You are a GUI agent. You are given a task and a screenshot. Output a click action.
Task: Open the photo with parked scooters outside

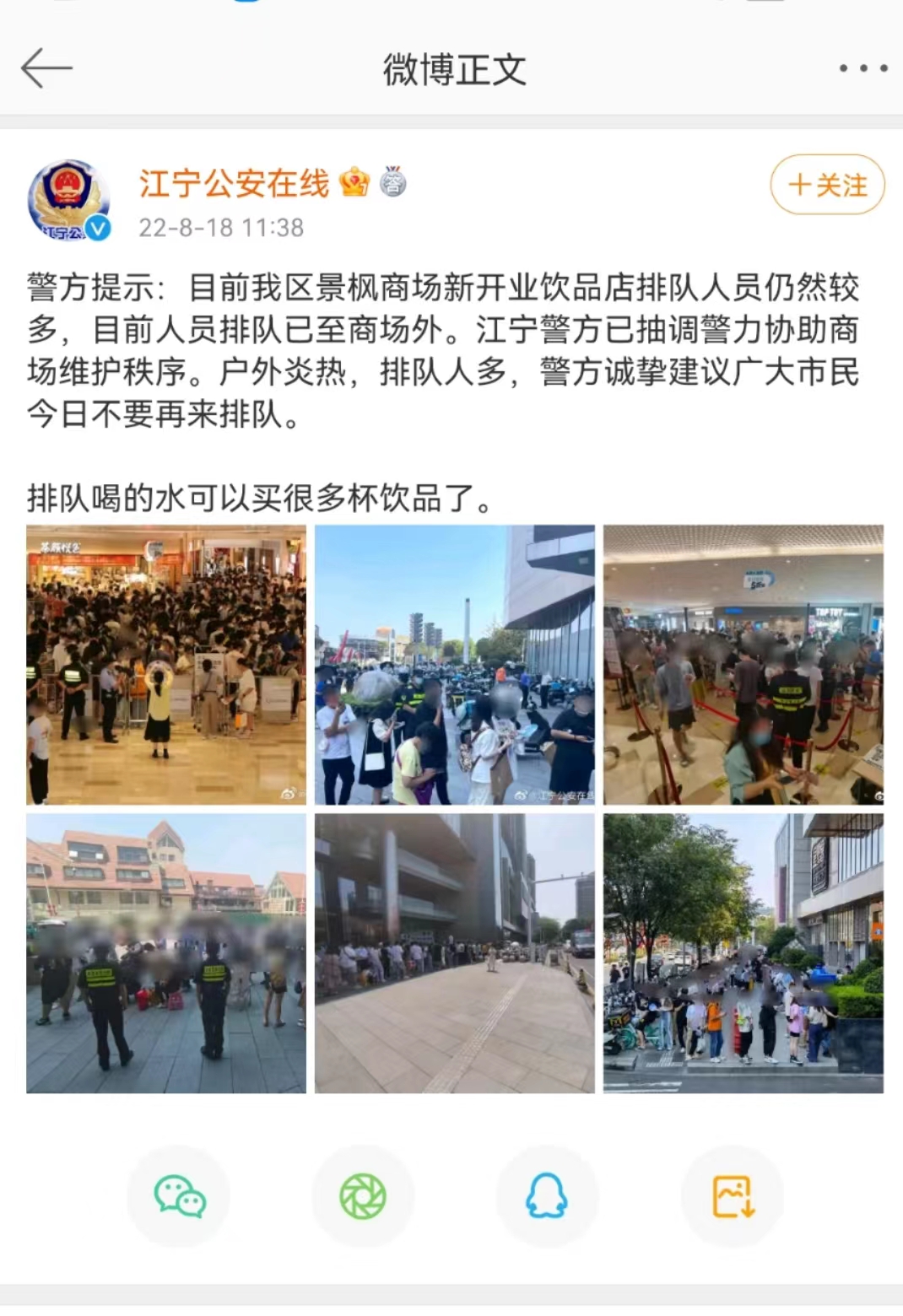pos(456,663)
